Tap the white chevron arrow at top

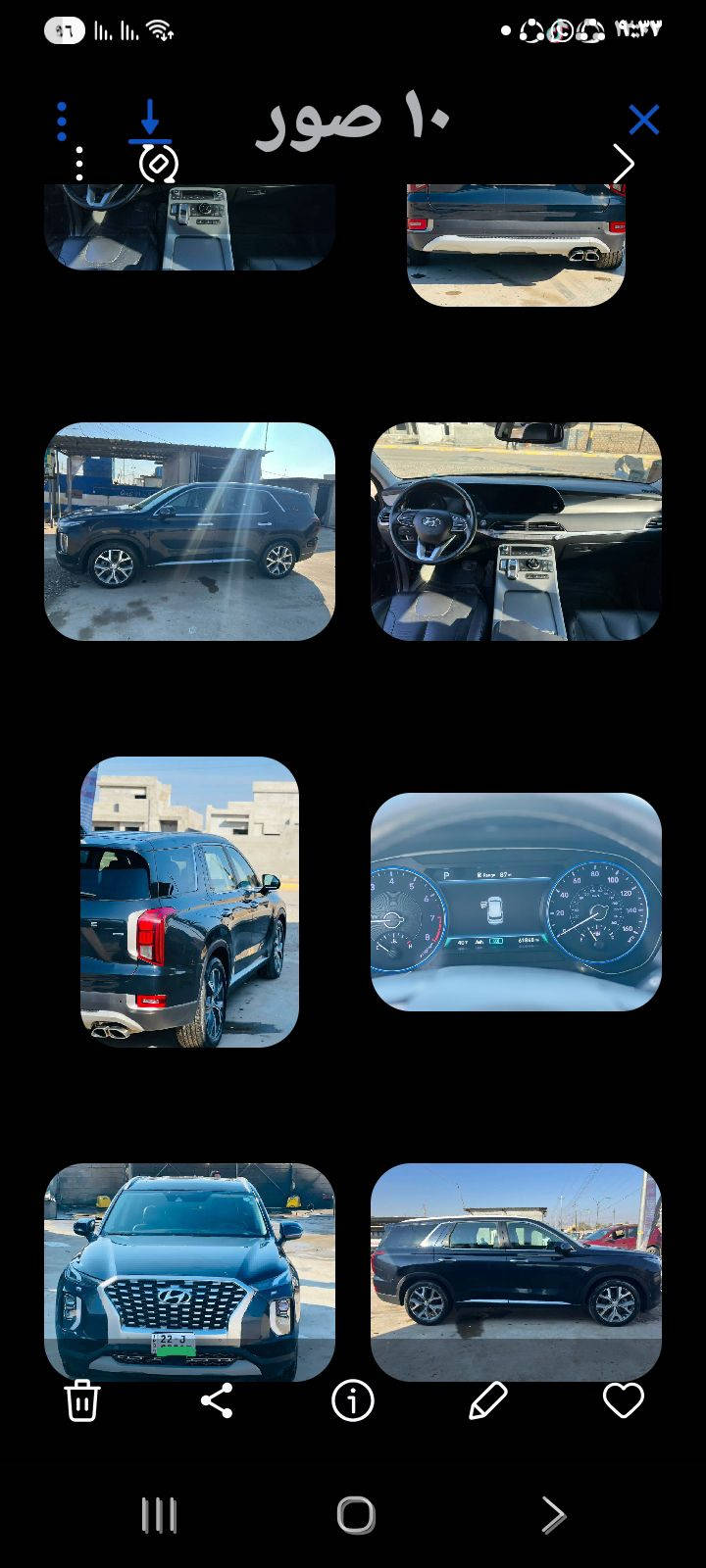click(624, 164)
